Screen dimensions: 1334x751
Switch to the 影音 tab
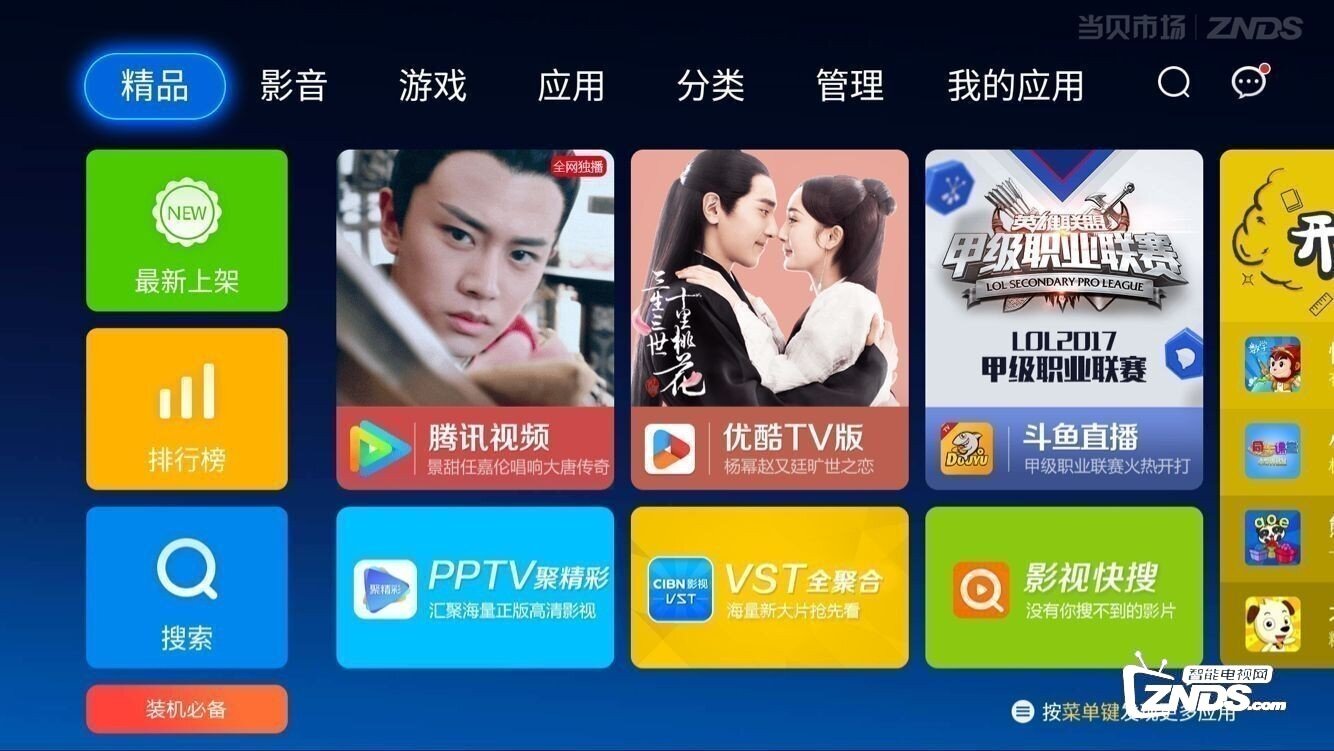point(293,86)
